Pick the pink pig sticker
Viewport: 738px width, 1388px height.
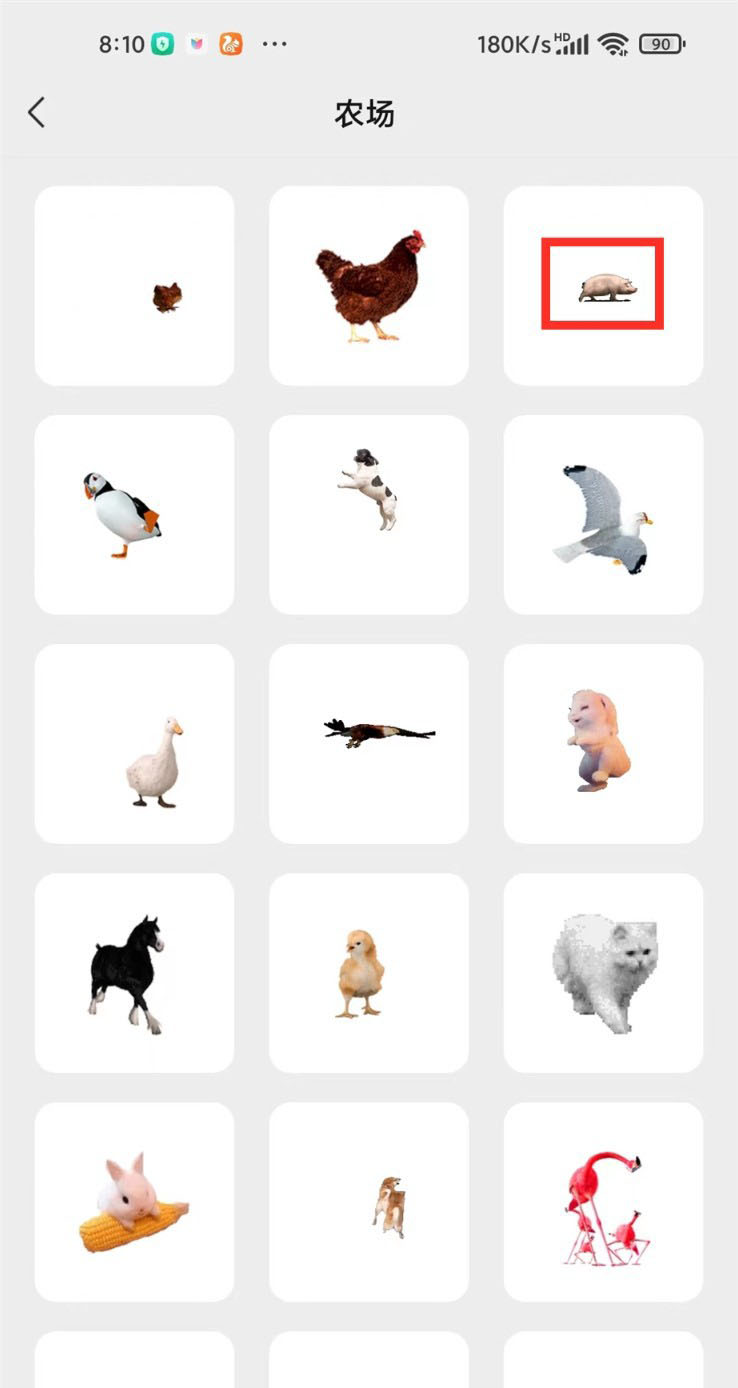coord(603,286)
